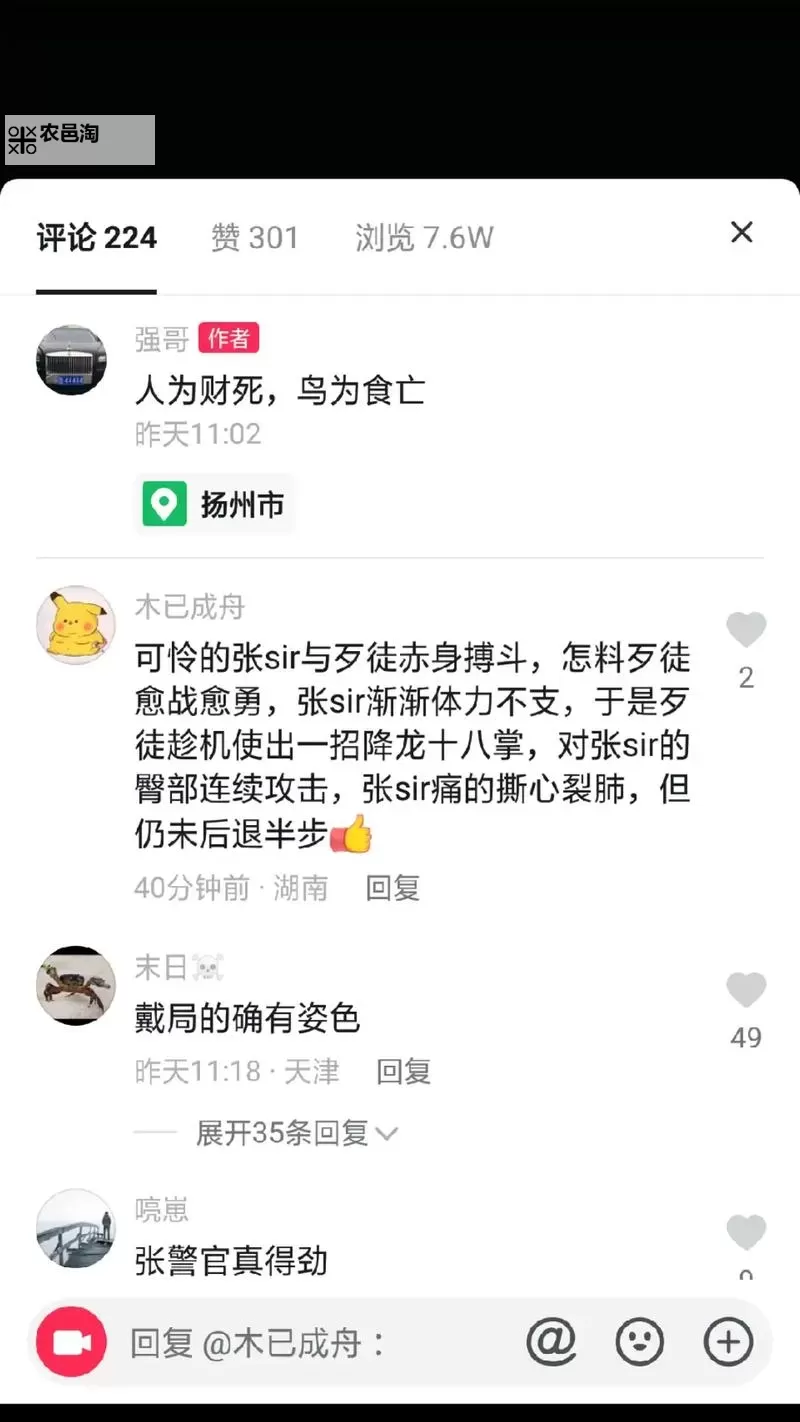Switch to the 浏览 7.6W tab
Screen dimensions: 800x1422
(423, 237)
